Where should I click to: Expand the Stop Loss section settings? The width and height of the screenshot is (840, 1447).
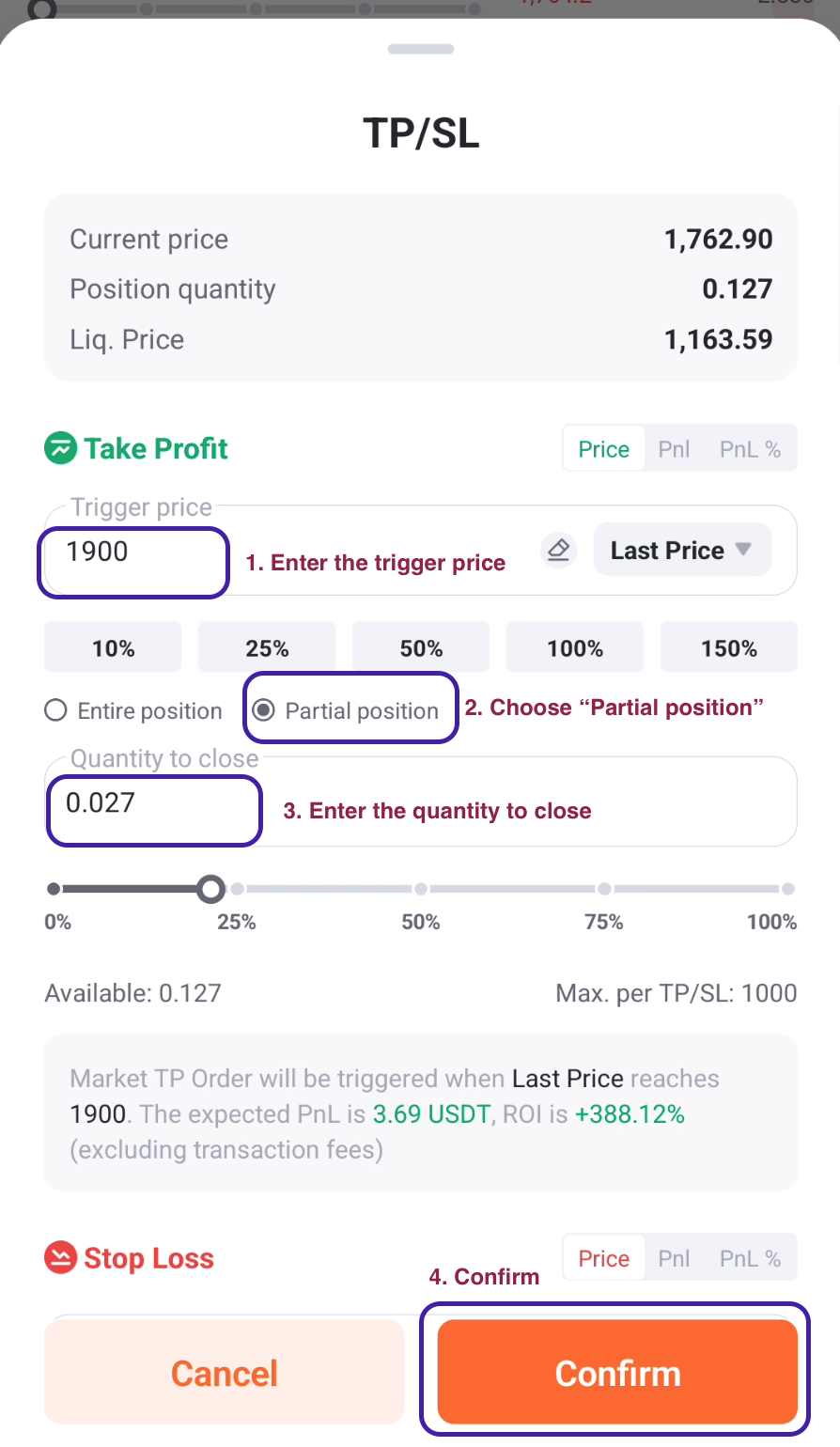(x=148, y=1258)
